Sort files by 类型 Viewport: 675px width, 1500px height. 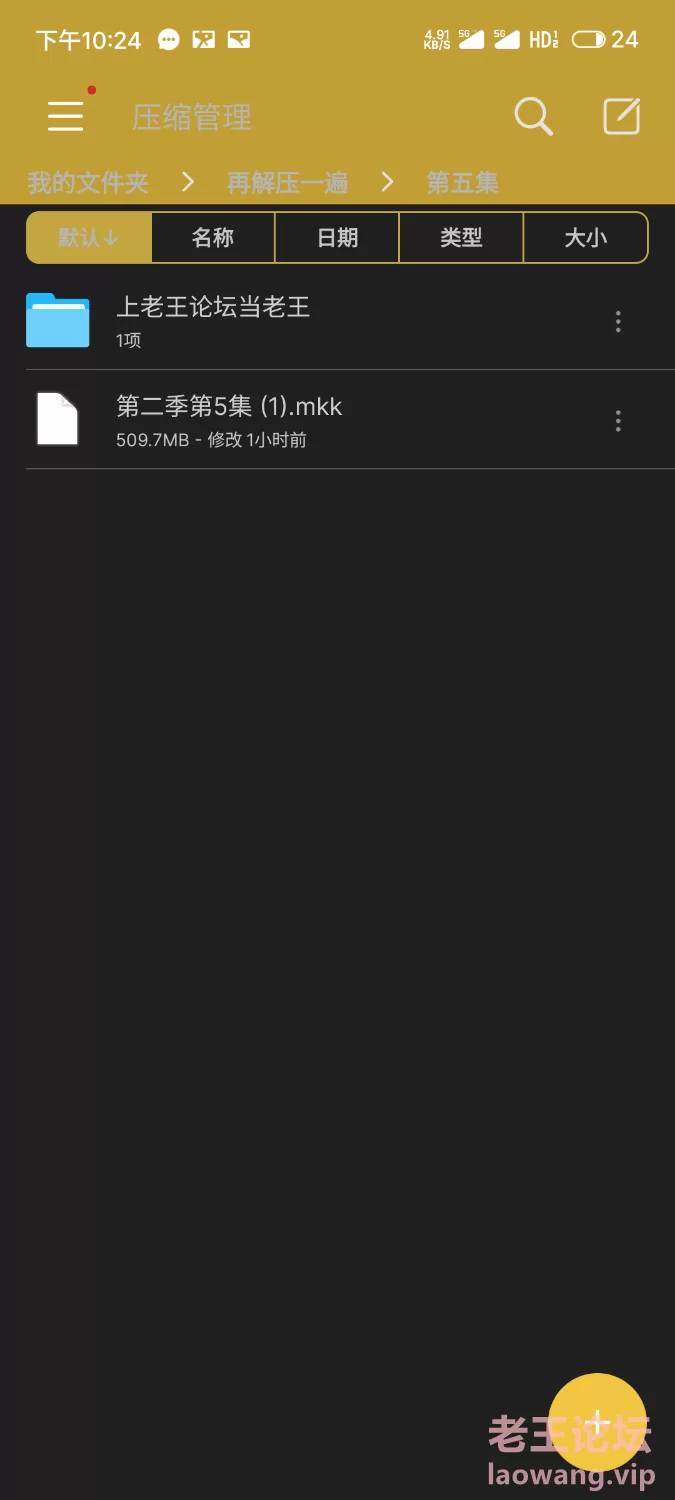tap(461, 238)
